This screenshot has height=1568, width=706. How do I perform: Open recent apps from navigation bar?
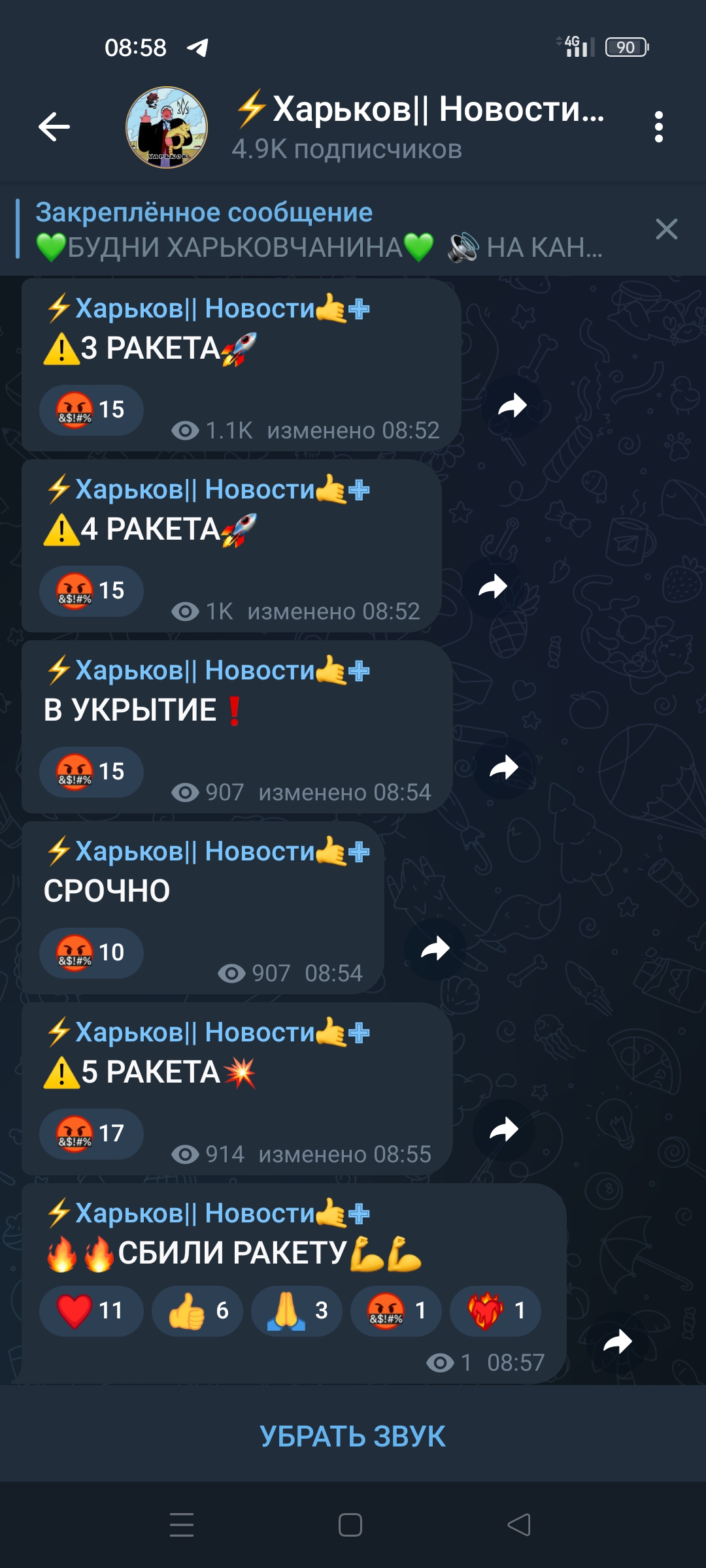[182, 1525]
